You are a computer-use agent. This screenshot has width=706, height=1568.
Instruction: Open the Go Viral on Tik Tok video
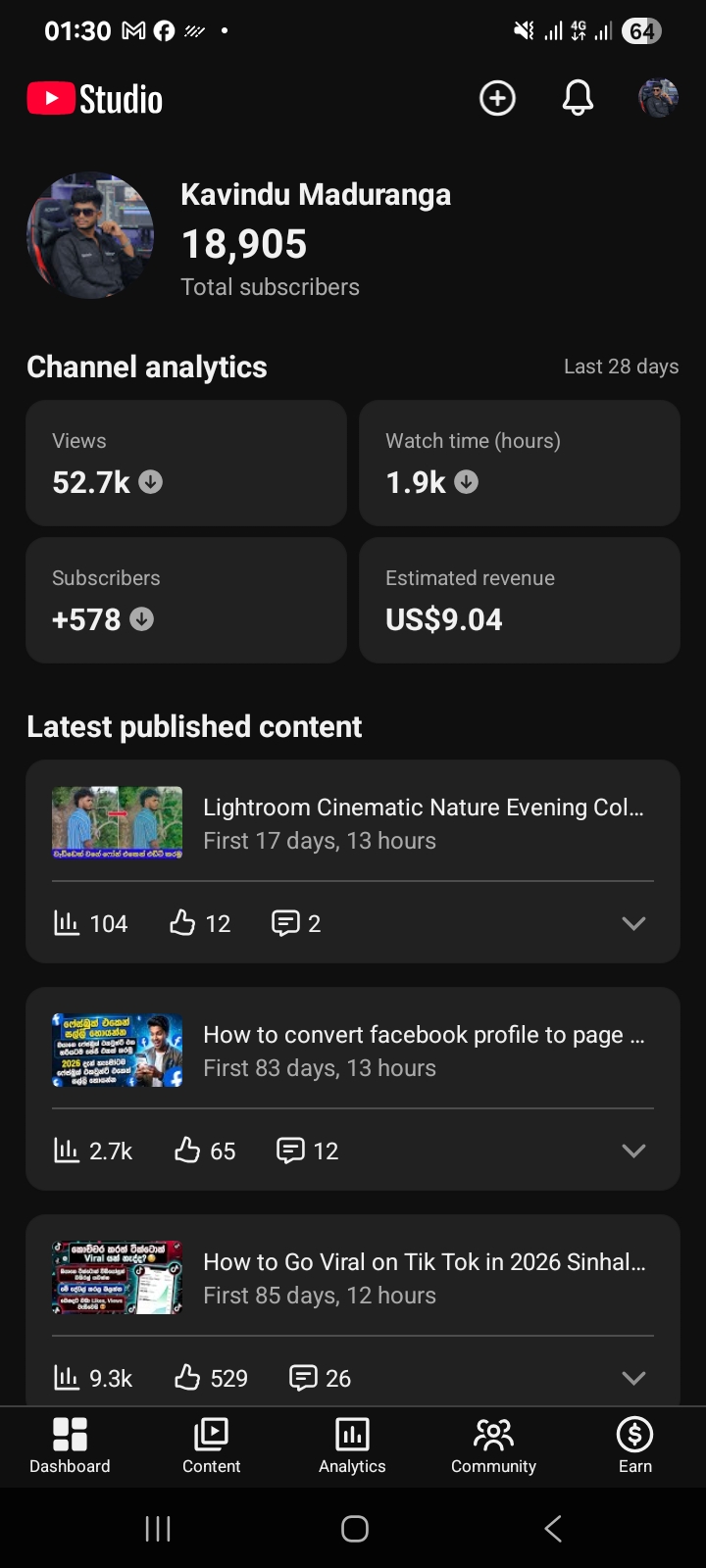pyautogui.click(x=353, y=1278)
